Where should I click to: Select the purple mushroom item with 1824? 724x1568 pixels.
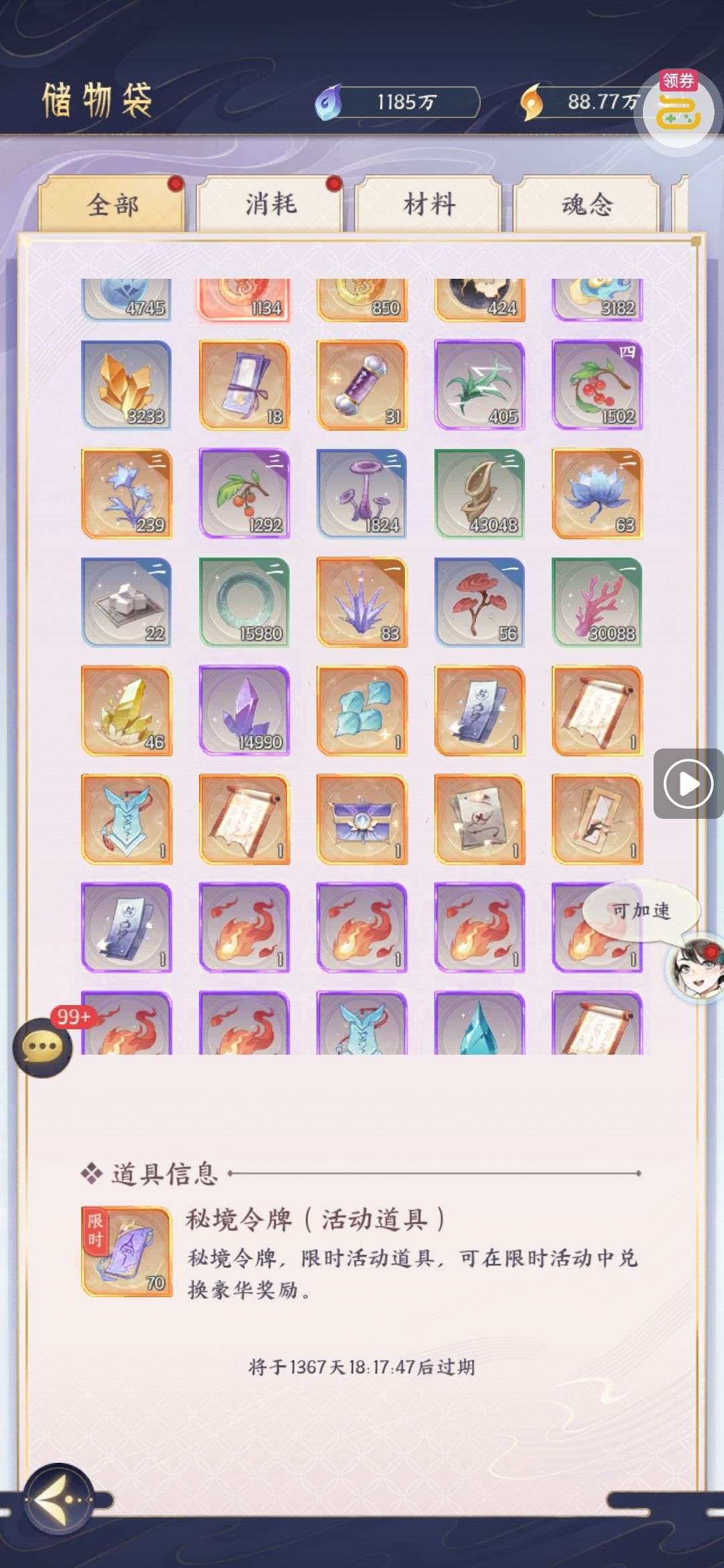point(362,493)
